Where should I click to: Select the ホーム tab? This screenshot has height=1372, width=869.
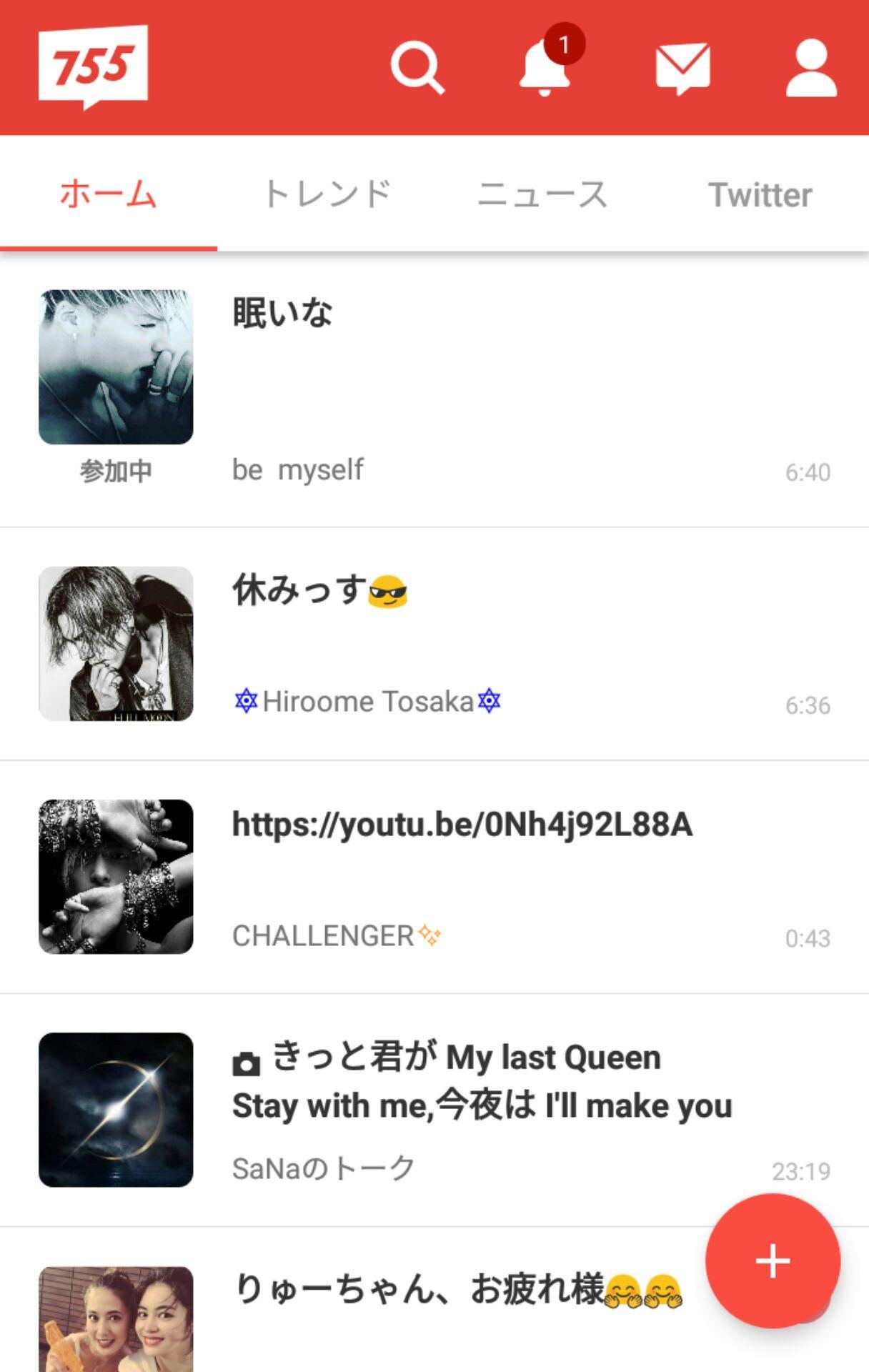[108, 194]
